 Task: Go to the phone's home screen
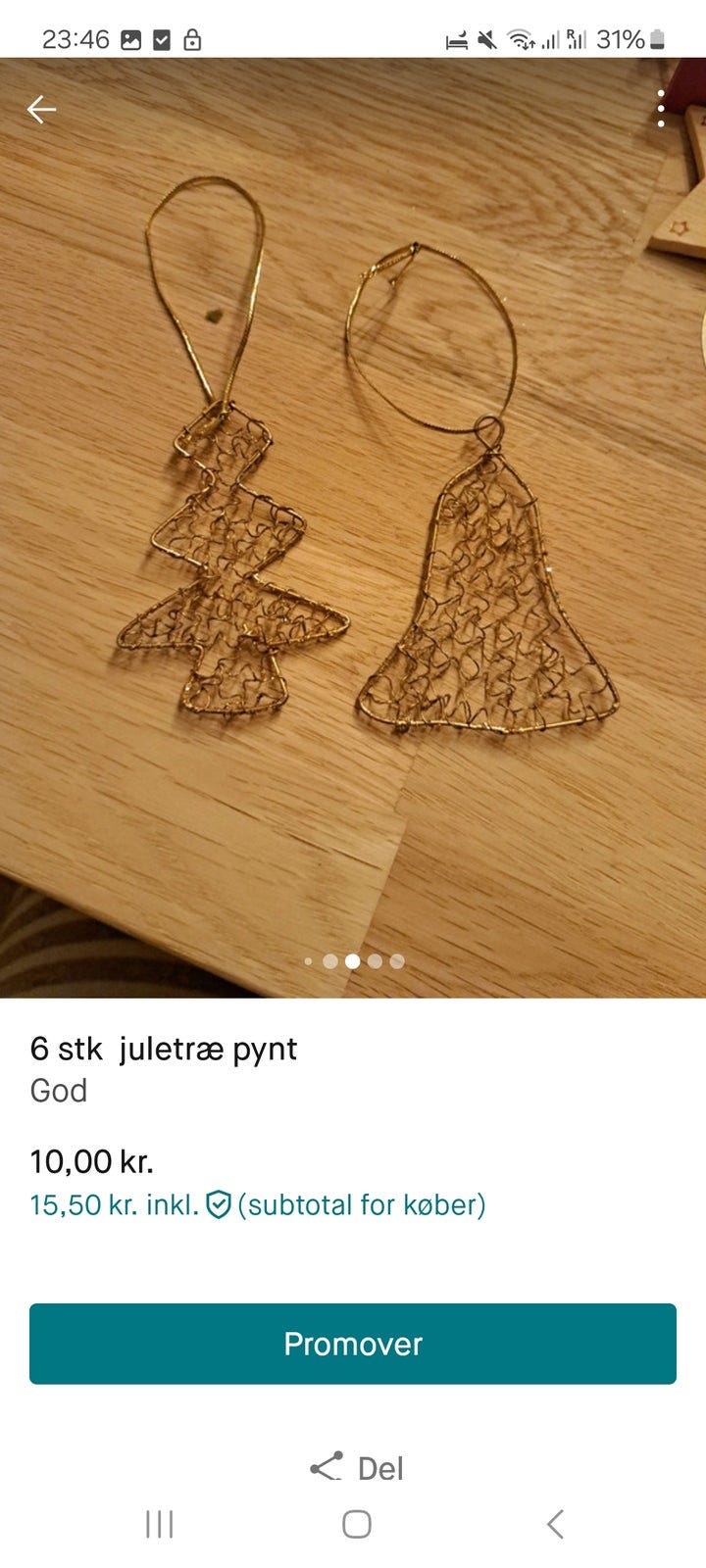(356, 1524)
